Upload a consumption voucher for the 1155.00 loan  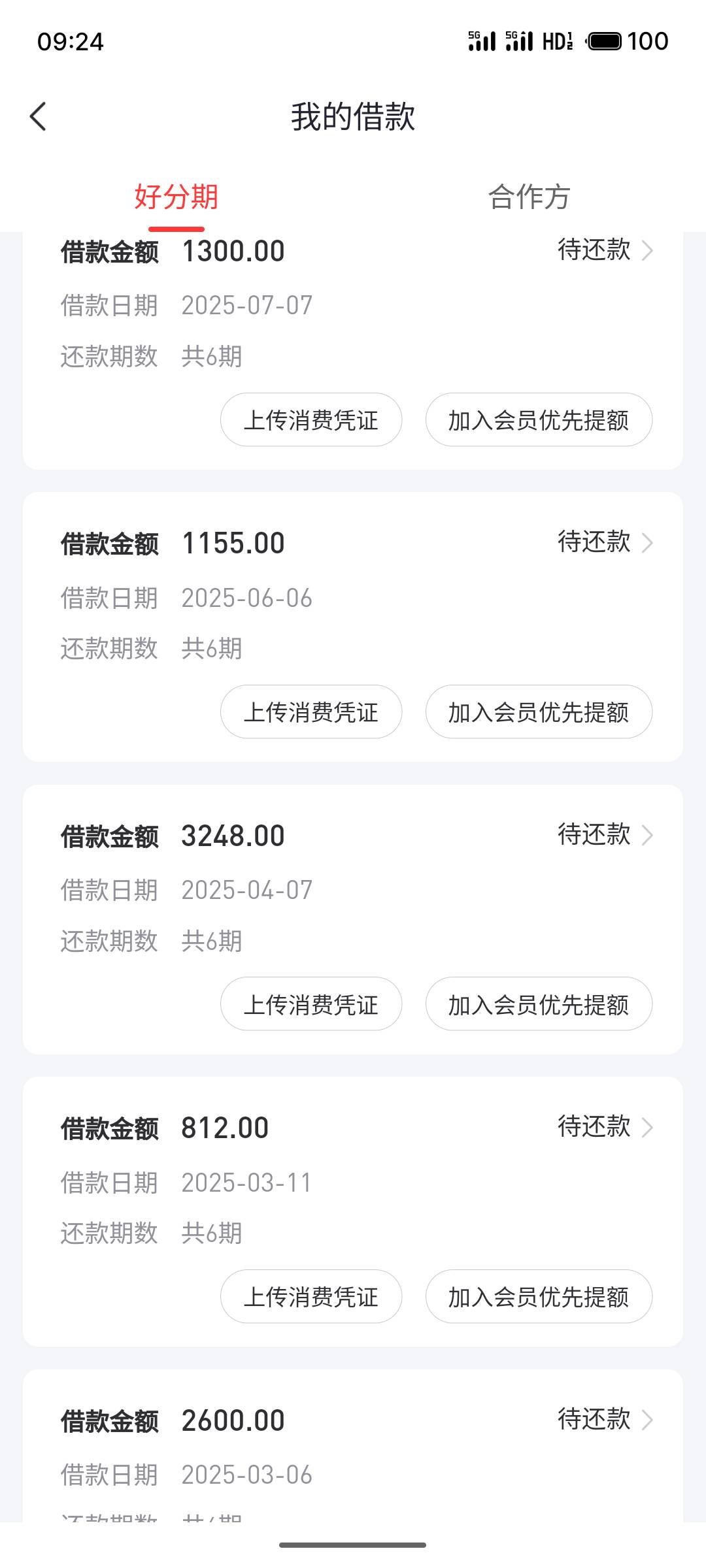pos(311,711)
